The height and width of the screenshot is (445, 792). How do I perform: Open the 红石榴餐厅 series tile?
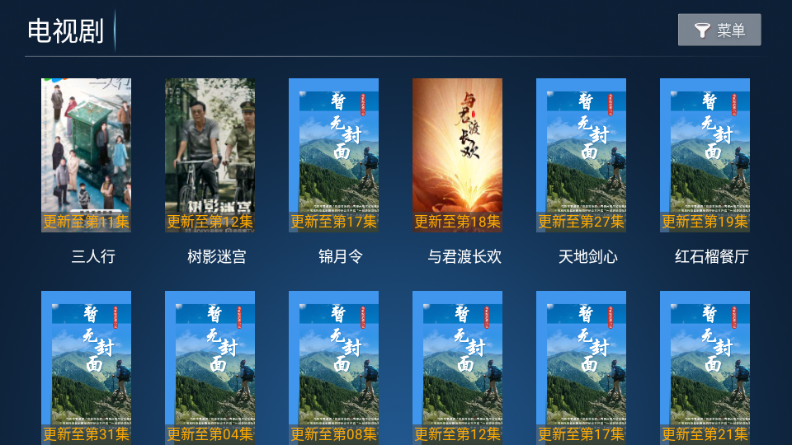pos(705,155)
